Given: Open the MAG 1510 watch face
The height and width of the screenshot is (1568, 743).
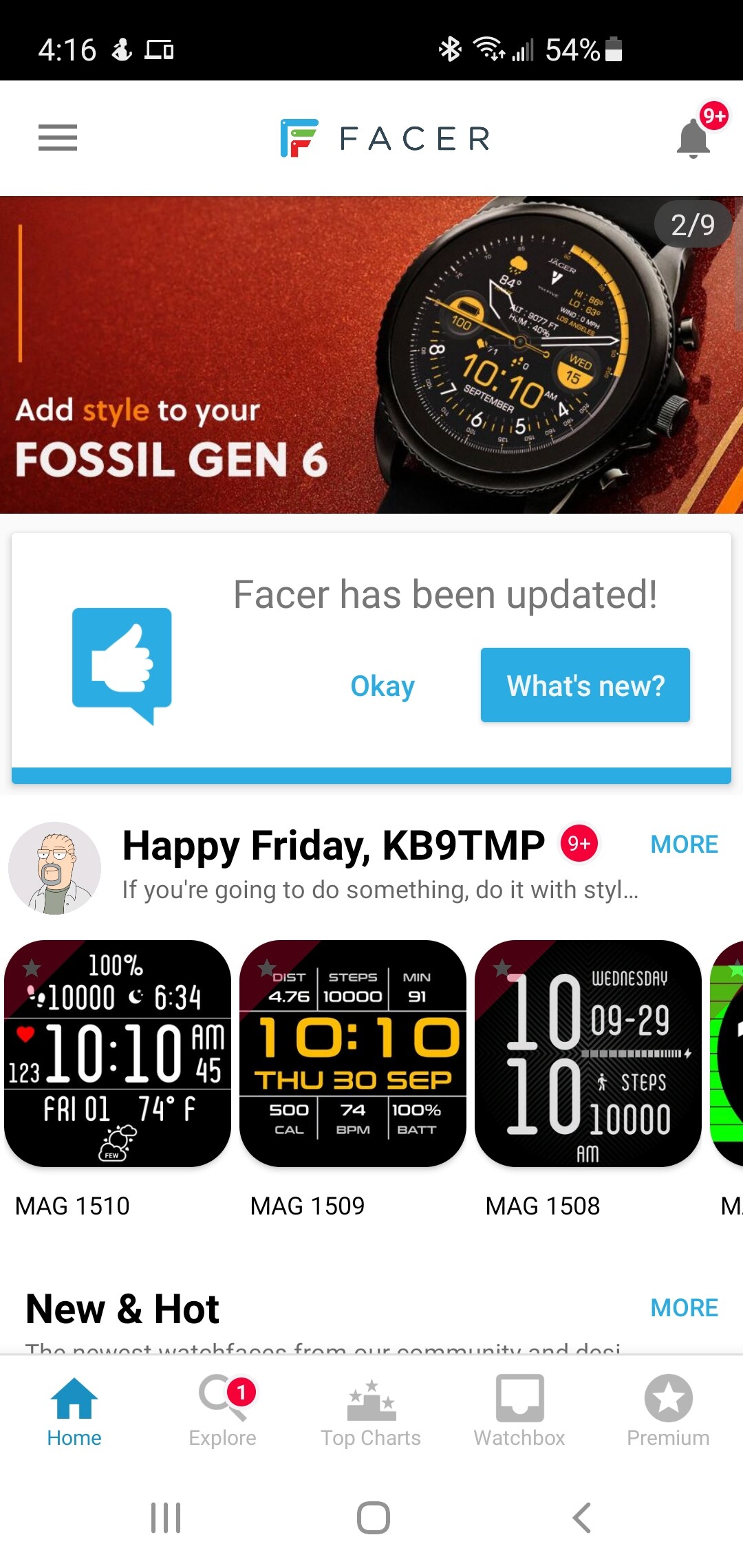Looking at the screenshot, I should point(118,1054).
